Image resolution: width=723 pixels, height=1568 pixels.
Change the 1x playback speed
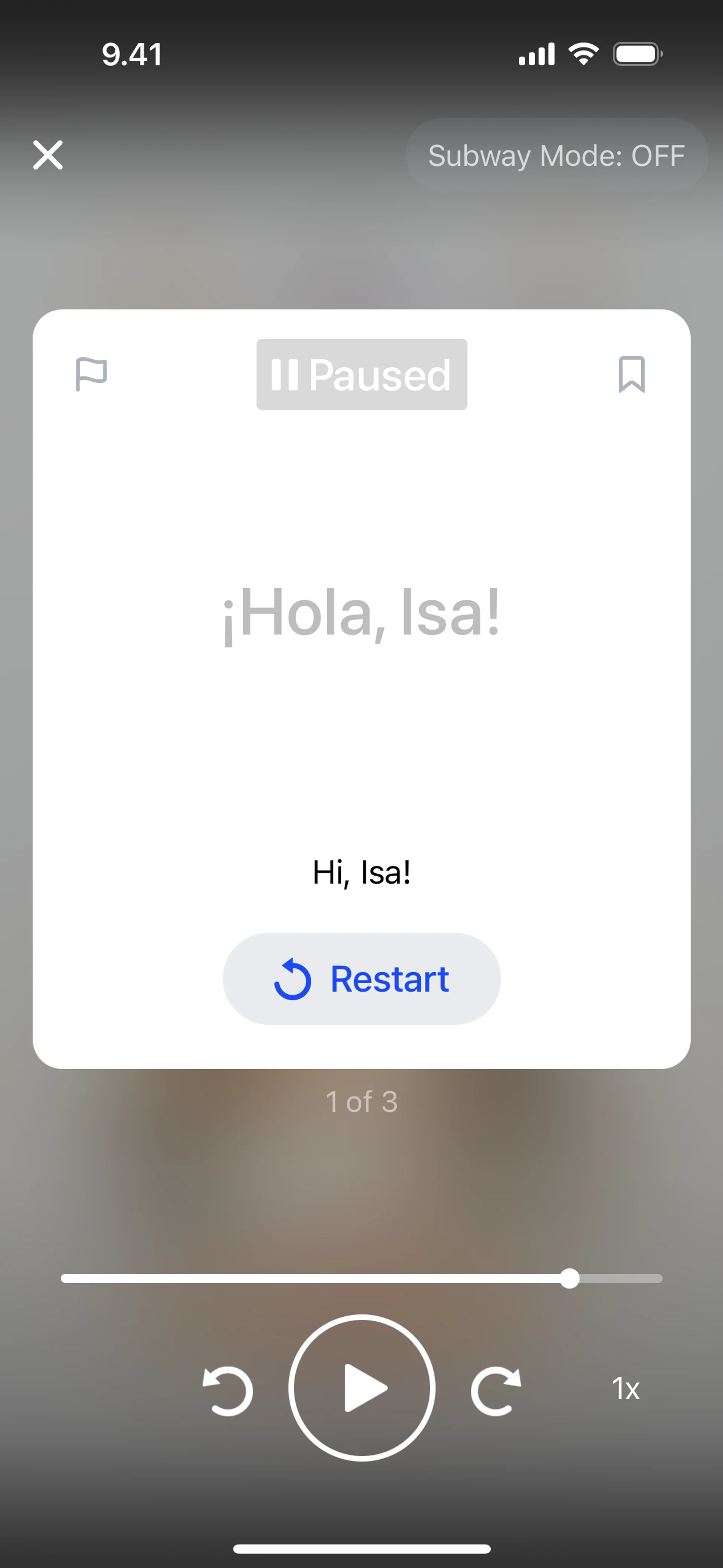point(625,1389)
